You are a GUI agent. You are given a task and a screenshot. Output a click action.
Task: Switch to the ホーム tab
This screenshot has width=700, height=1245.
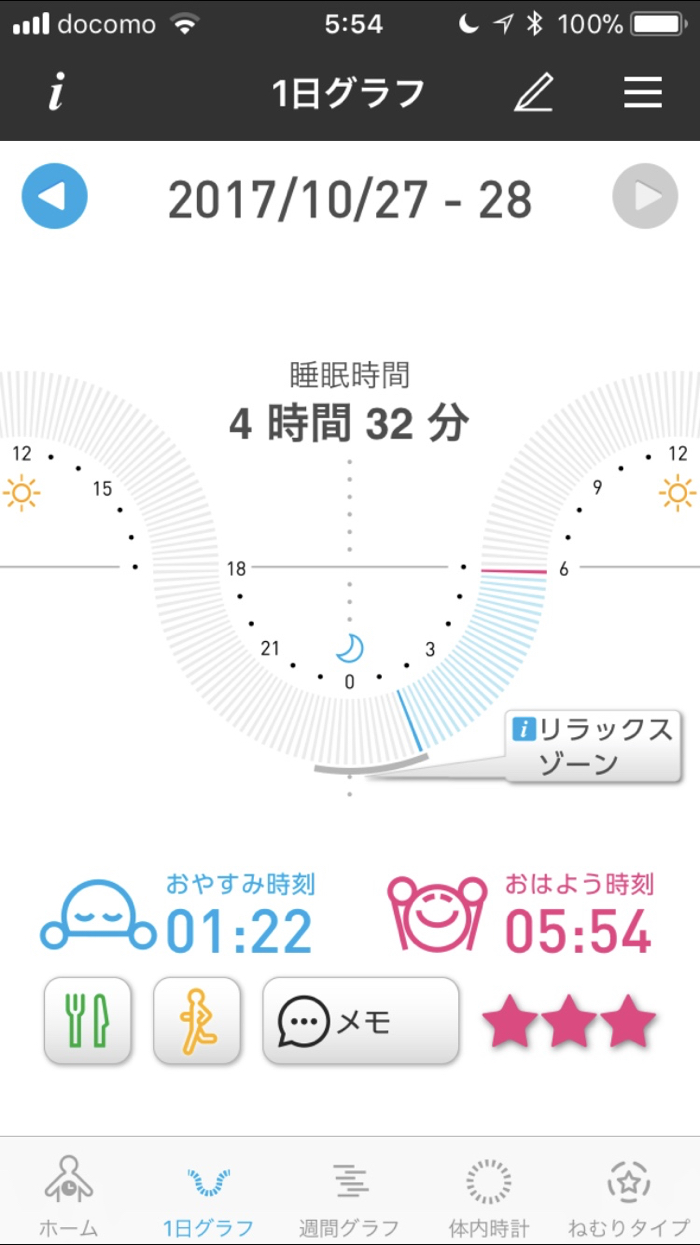coord(68,1195)
